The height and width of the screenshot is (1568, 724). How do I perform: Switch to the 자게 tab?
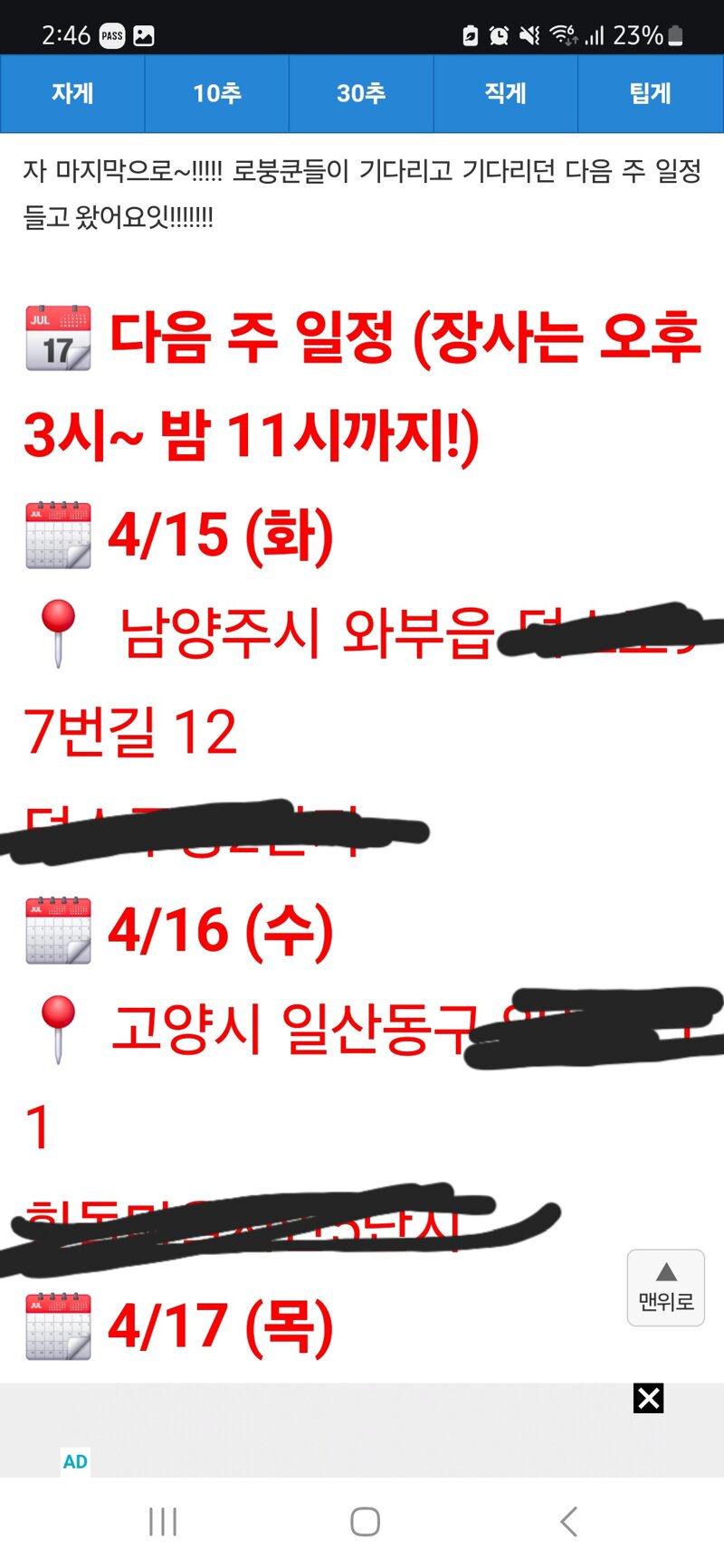coord(72,94)
